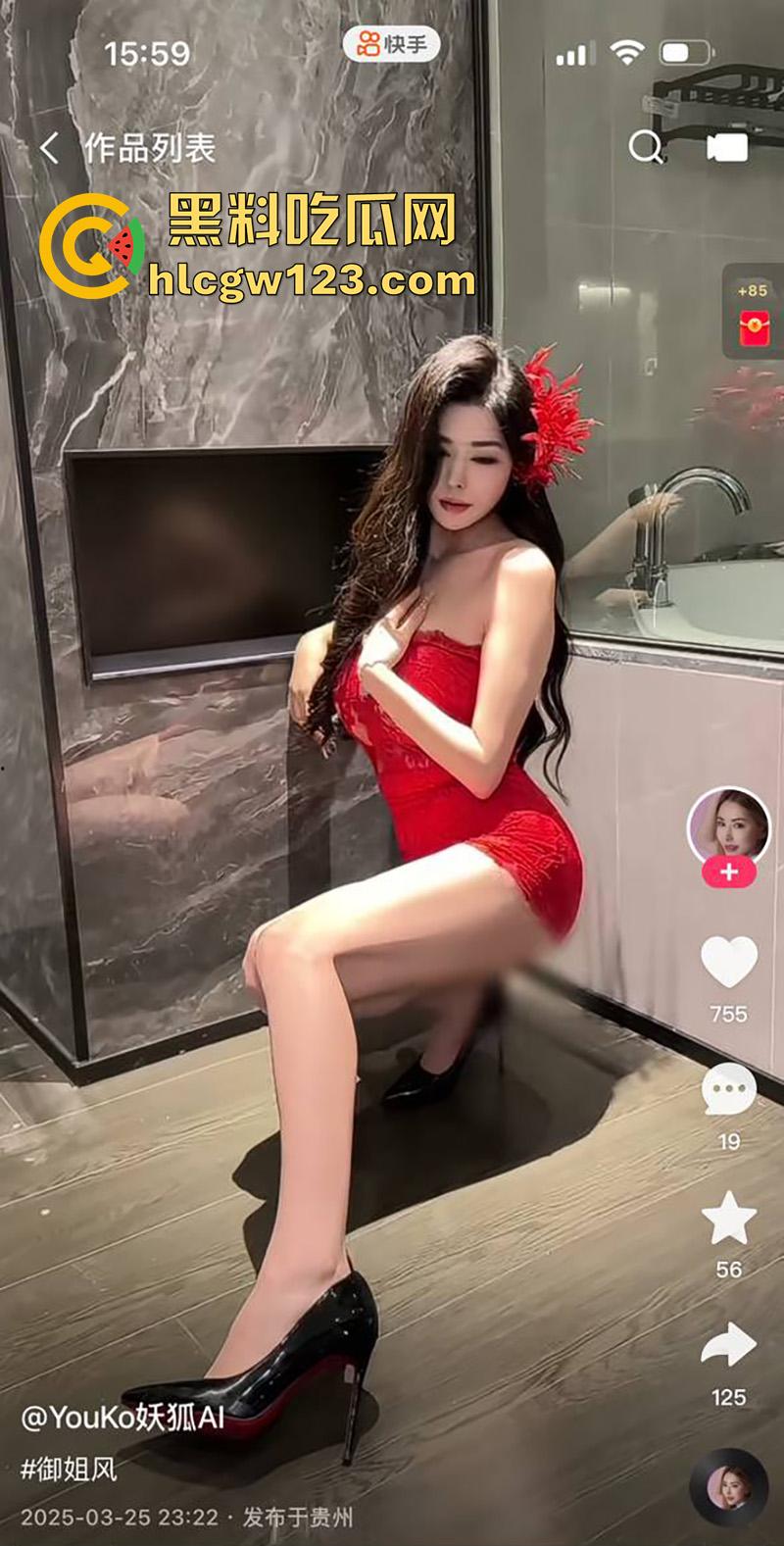Tap the Kuaishou logo at top
This screenshot has height=1546, width=784.
394,43
